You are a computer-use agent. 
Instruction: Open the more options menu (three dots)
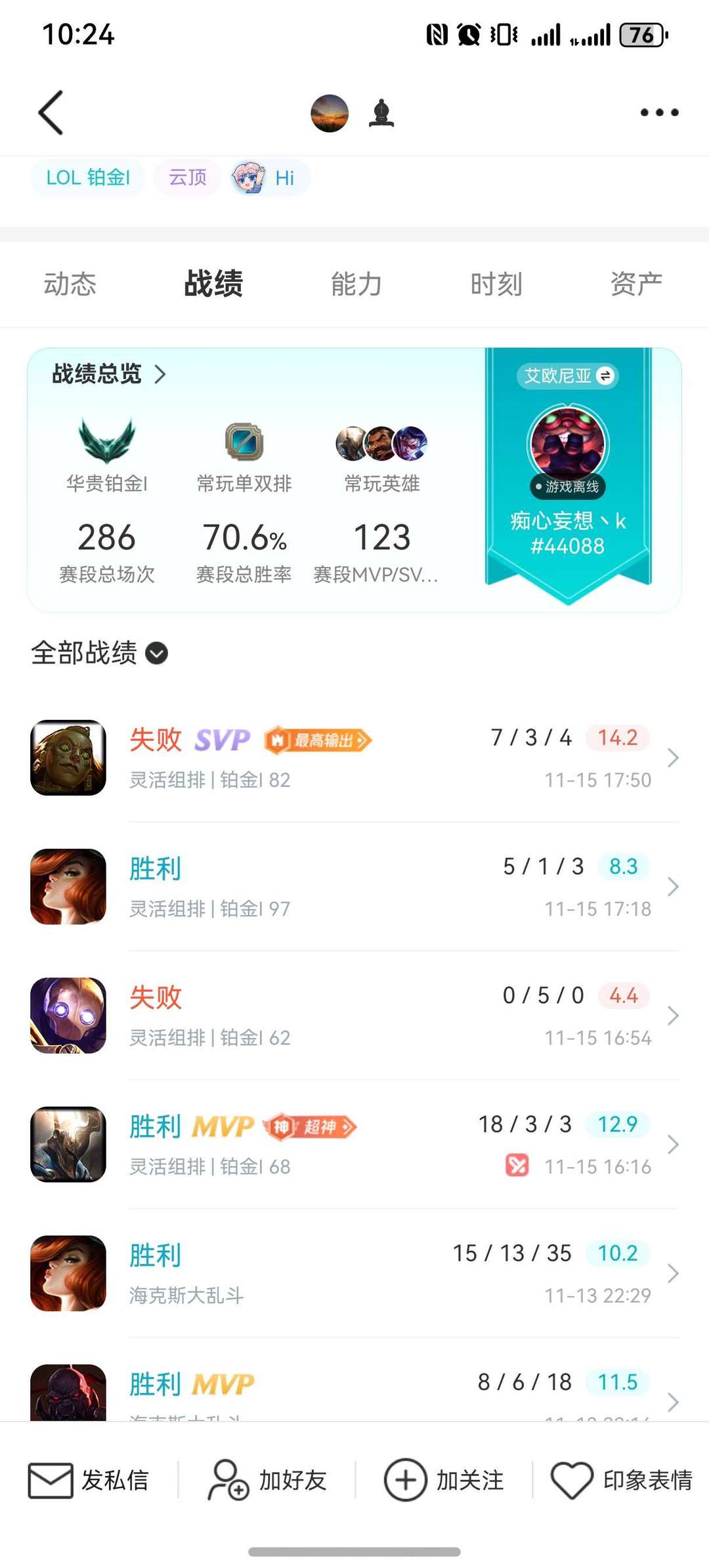[x=658, y=112]
